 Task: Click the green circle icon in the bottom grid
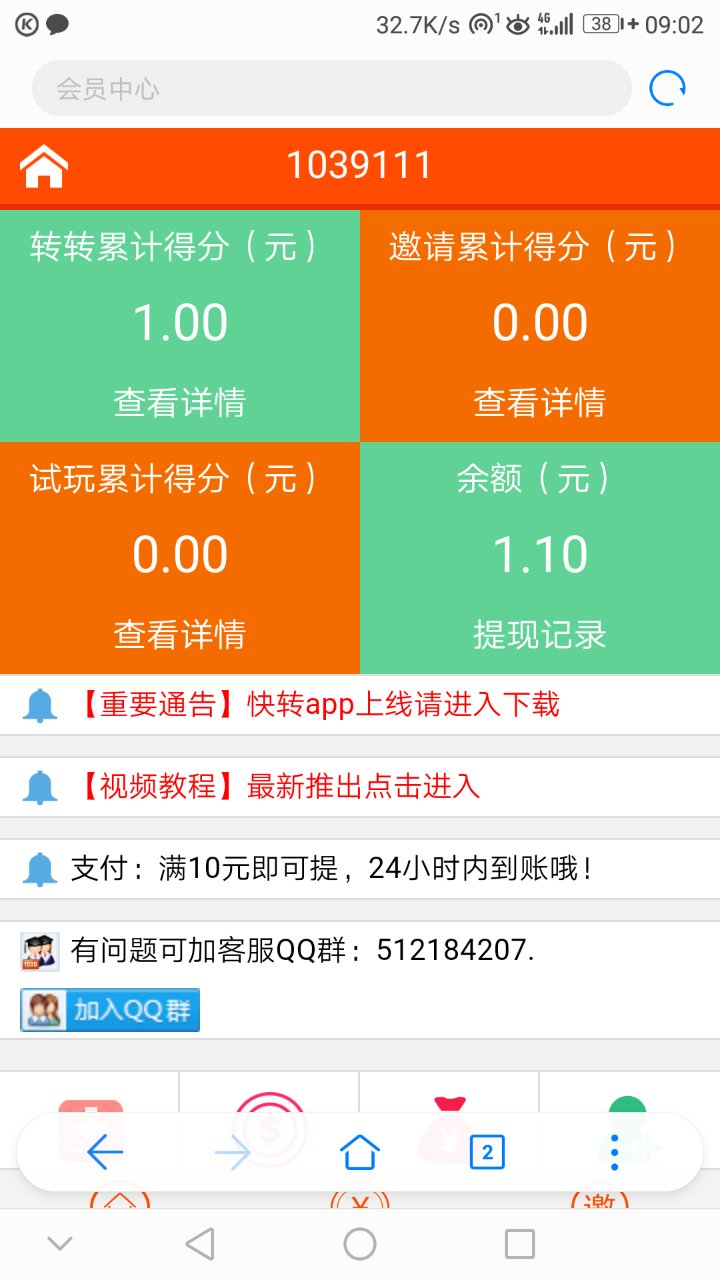coord(628,1110)
